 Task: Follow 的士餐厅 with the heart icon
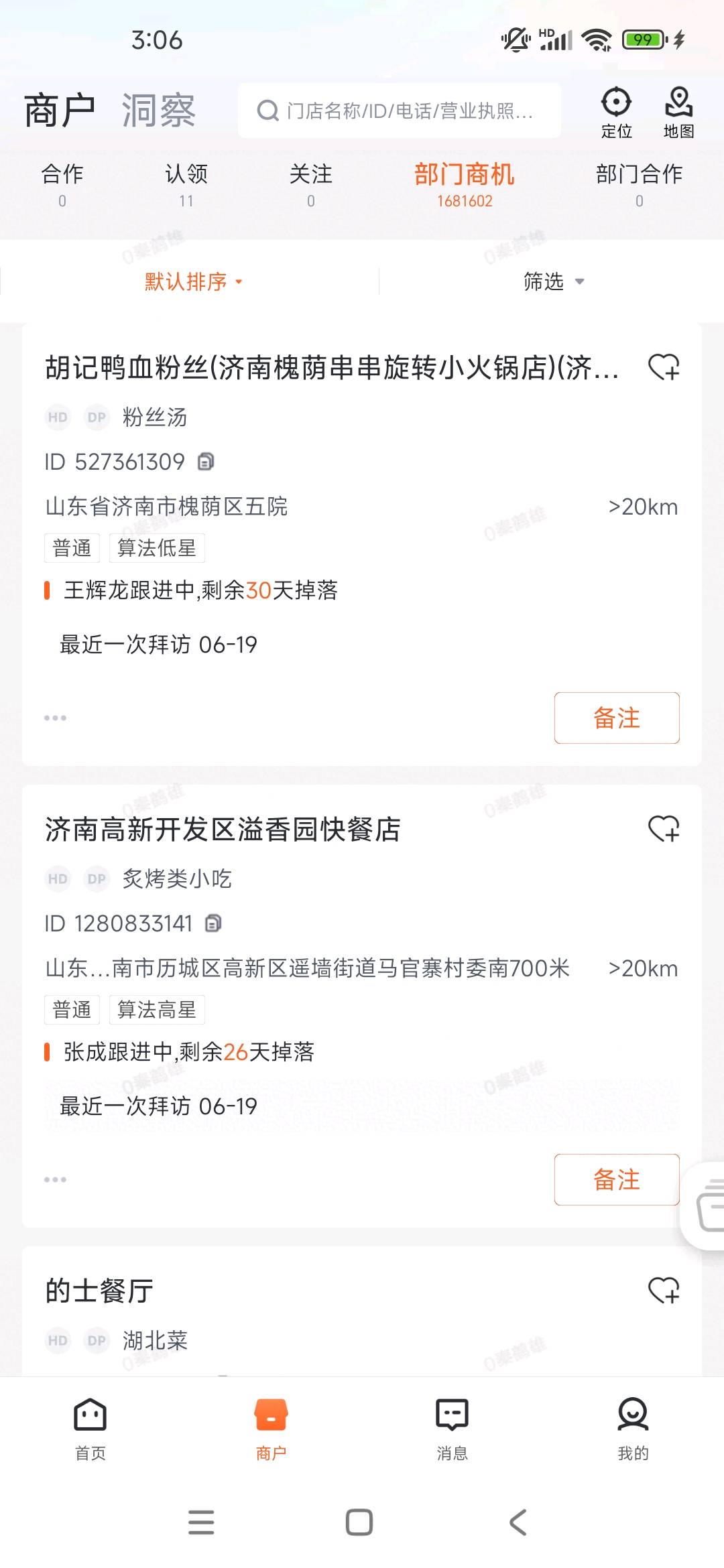[x=664, y=1290]
